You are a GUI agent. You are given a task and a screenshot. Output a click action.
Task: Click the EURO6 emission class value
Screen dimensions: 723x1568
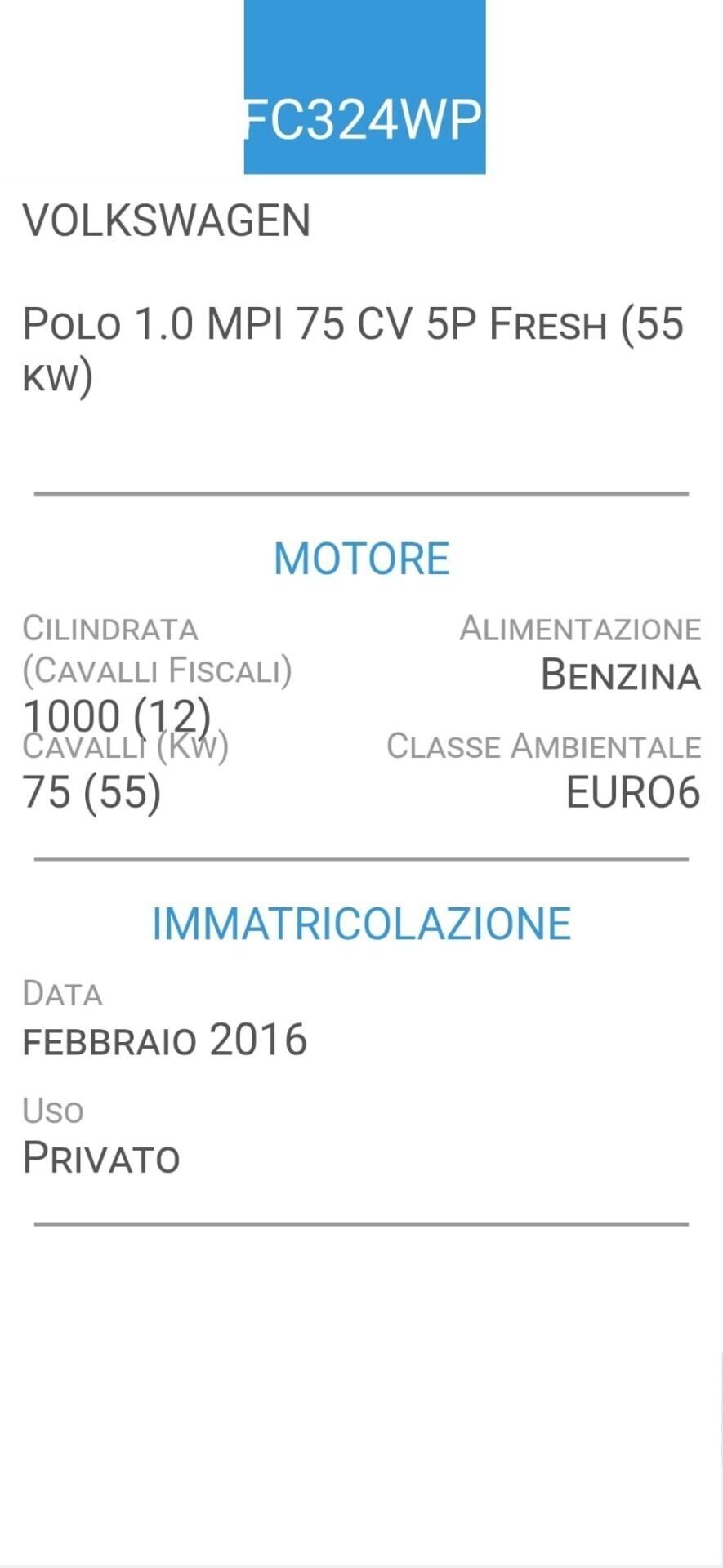(632, 791)
